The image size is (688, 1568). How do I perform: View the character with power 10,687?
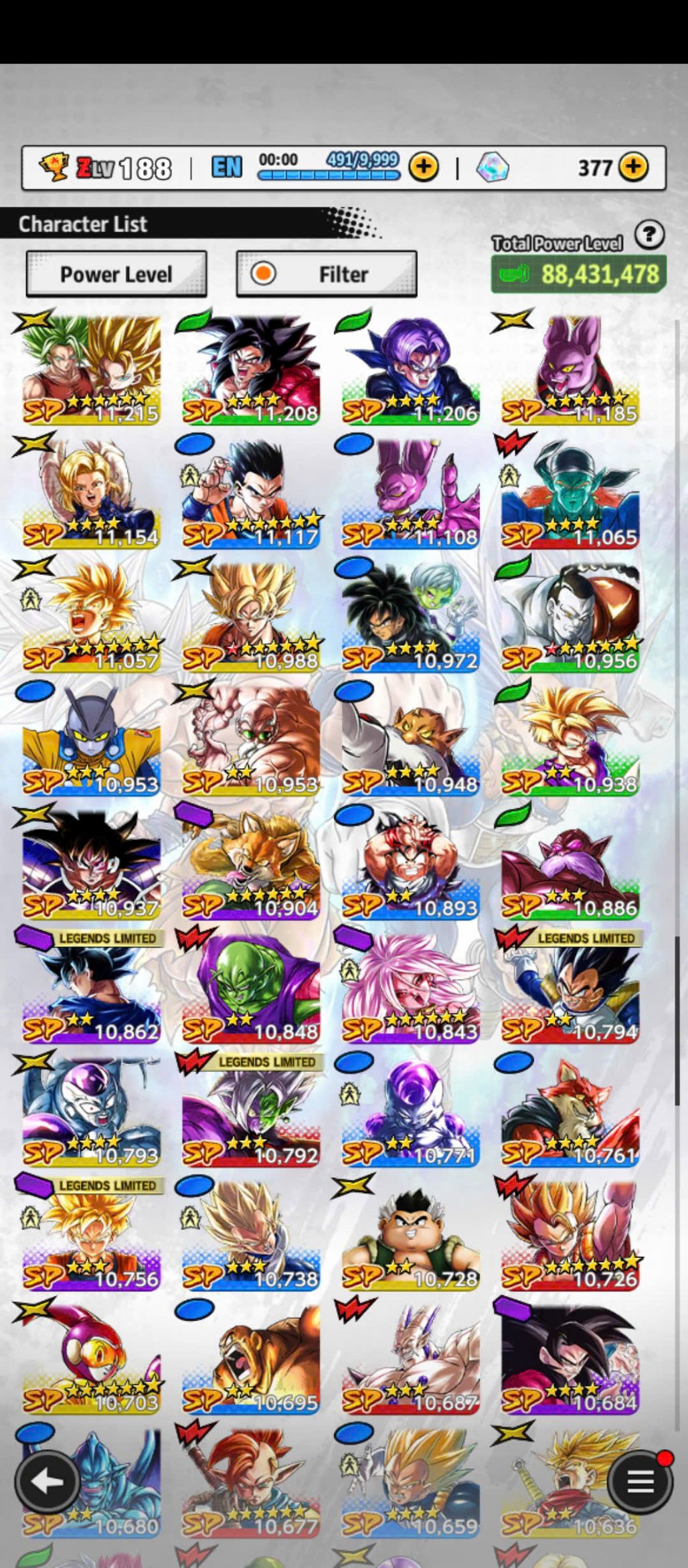click(x=410, y=1359)
